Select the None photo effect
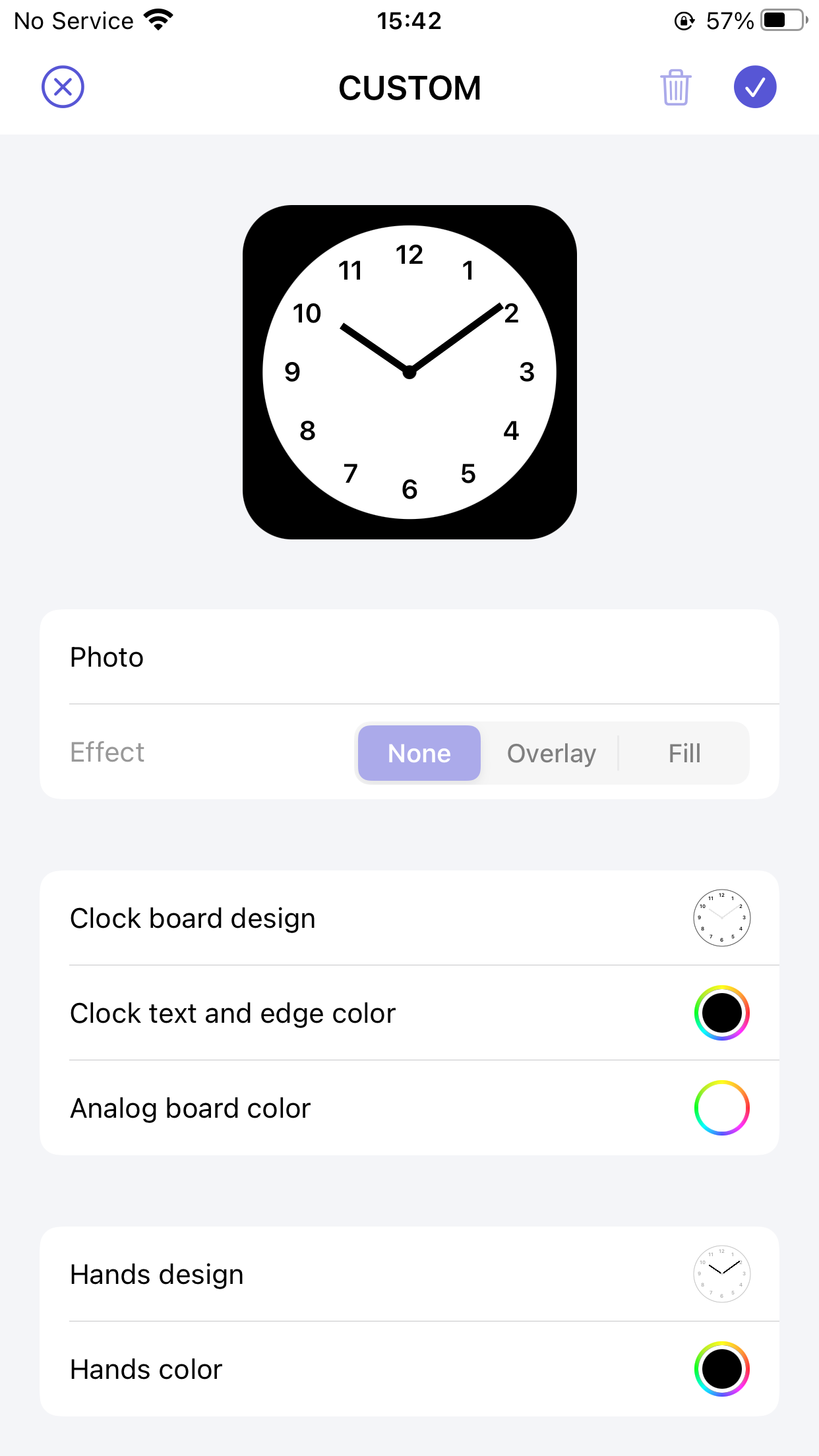This screenshot has height=1456, width=819. pyautogui.click(x=419, y=753)
